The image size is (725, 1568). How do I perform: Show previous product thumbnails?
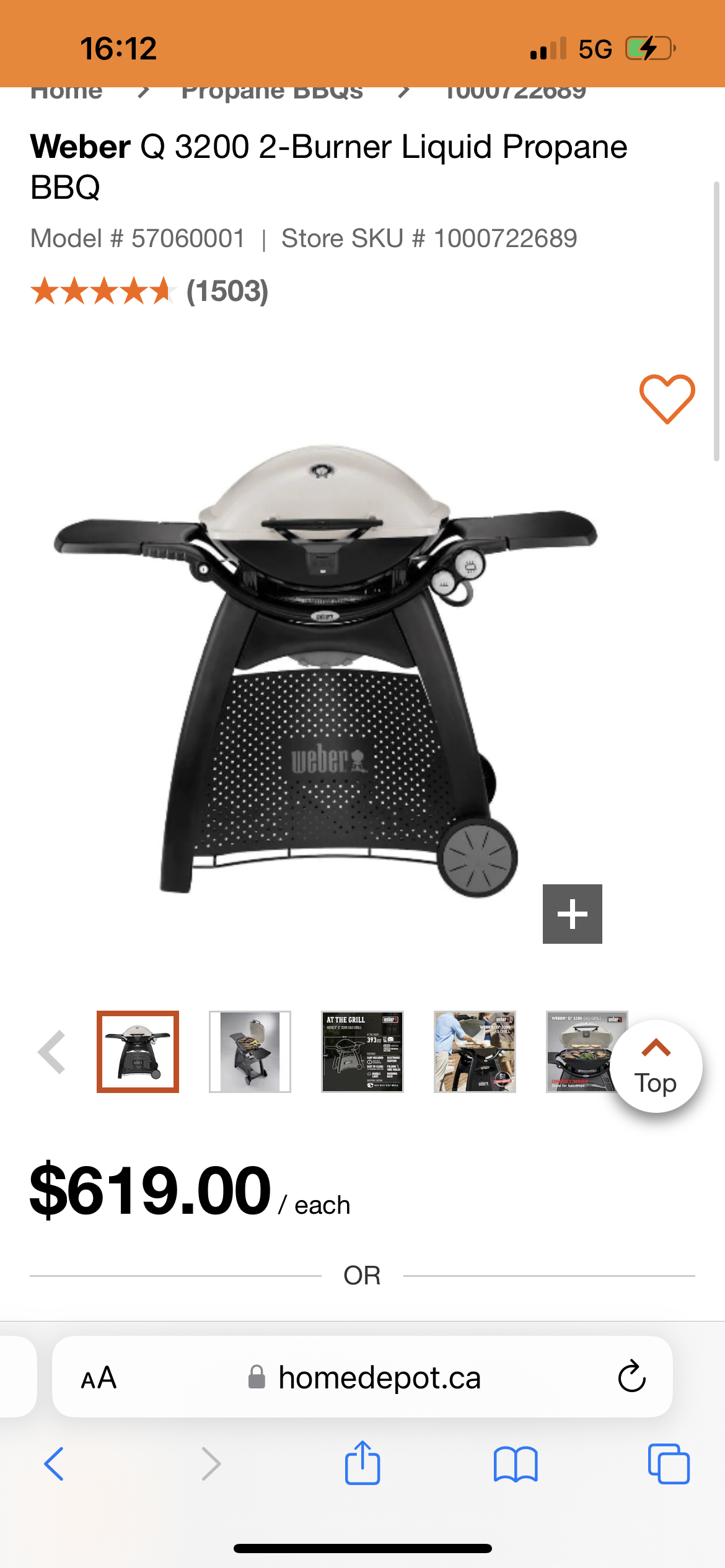[52, 1052]
